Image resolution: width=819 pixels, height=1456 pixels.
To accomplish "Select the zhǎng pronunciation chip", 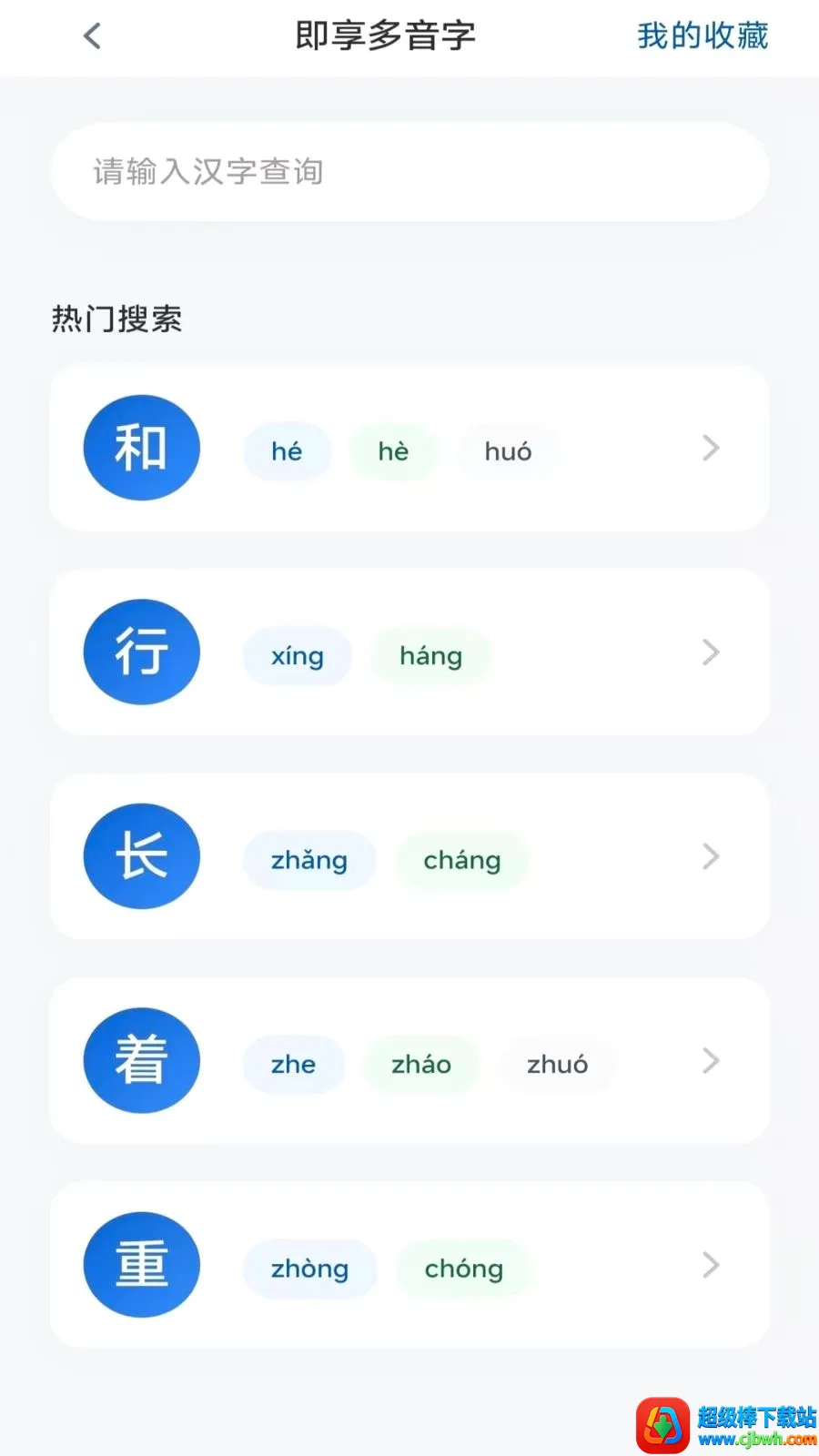I will (309, 860).
